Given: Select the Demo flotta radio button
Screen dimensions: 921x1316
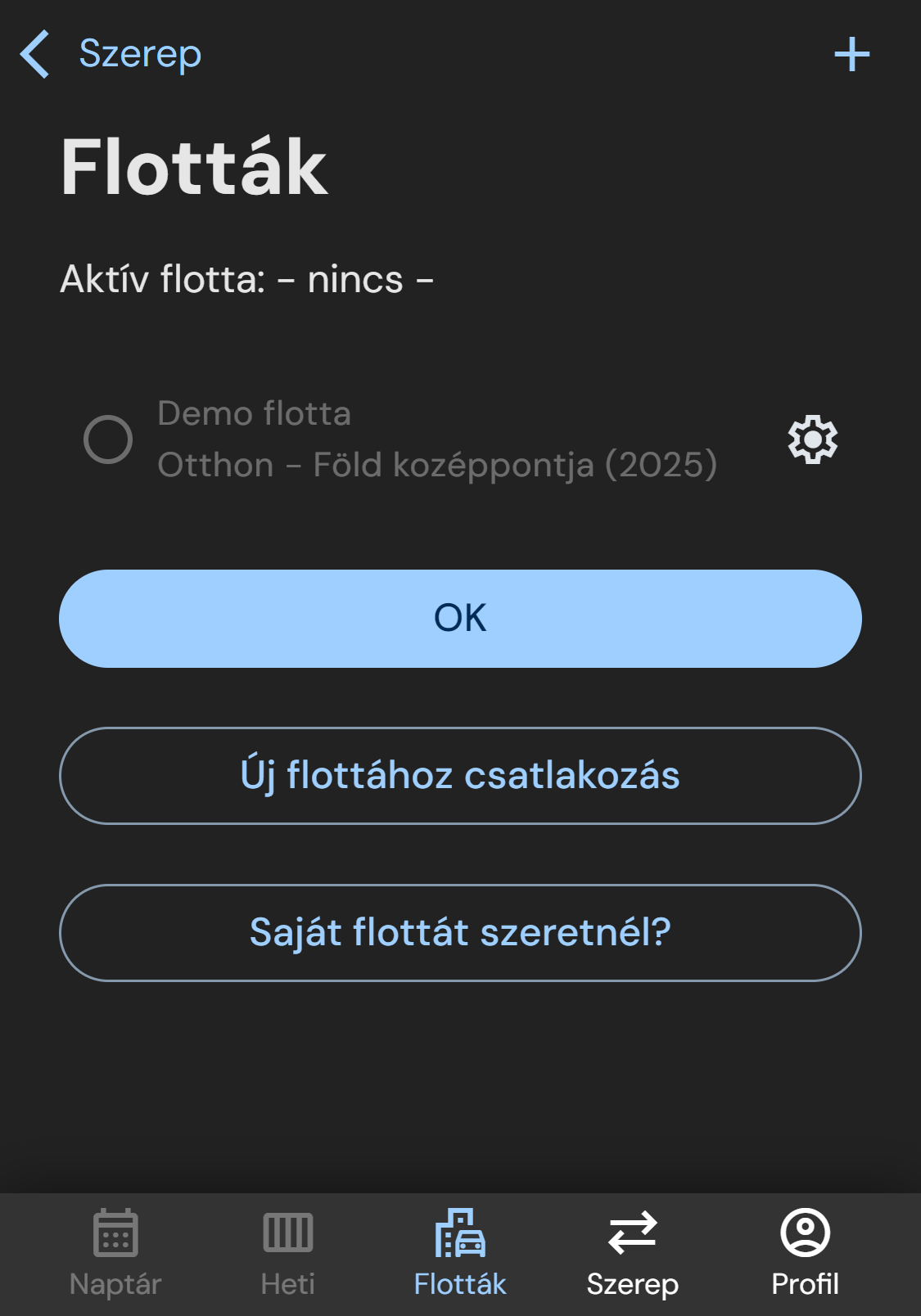Looking at the screenshot, I should click(x=108, y=439).
